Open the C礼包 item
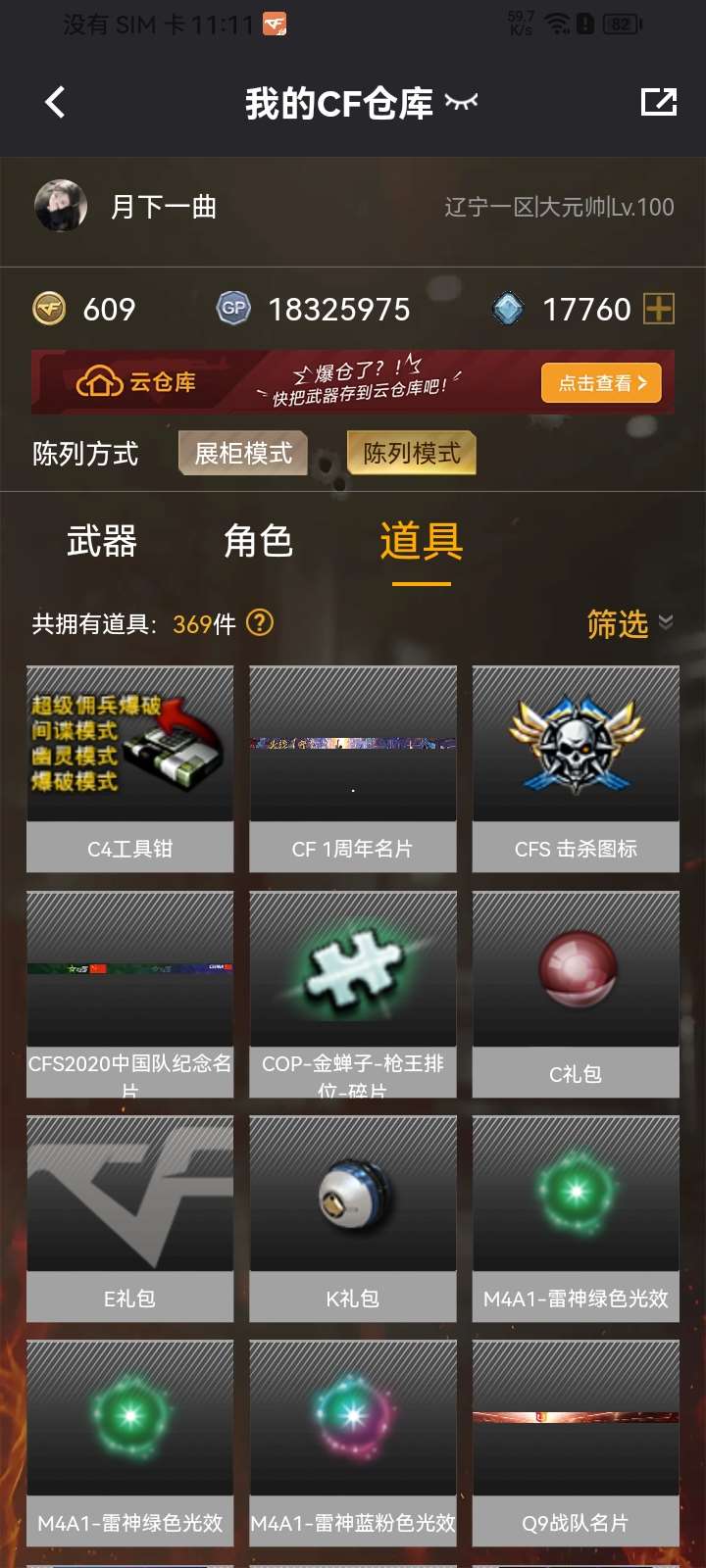This screenshot has width=706, height=1568. click(x=576, y=994)
